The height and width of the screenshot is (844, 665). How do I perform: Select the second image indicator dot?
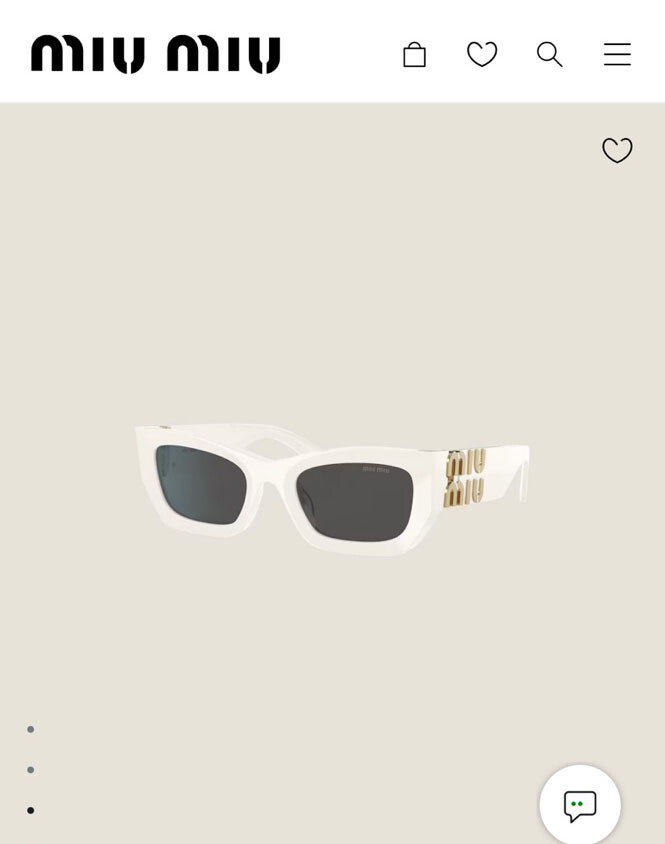31,770
